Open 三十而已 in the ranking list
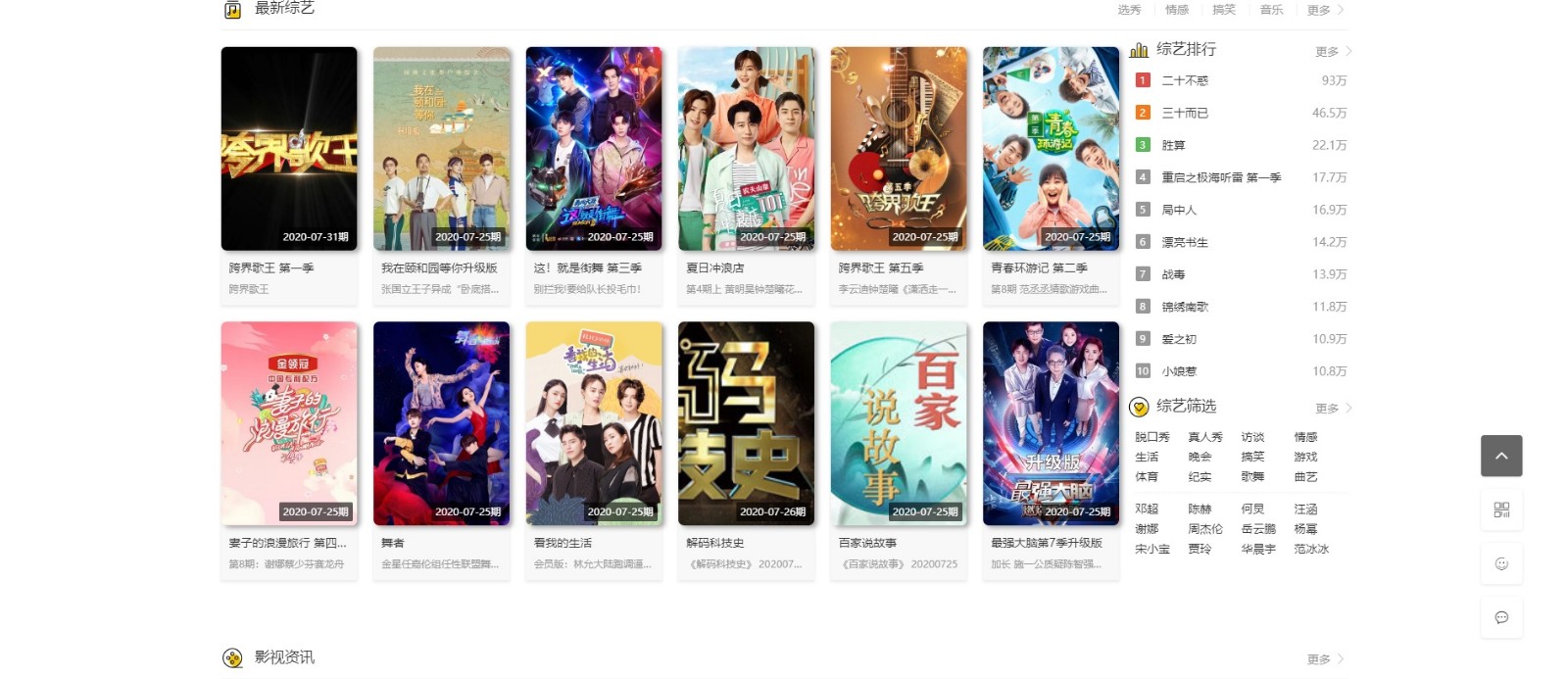The height and width of the screenshot is (679, 1568). [x=1185, y=113]
